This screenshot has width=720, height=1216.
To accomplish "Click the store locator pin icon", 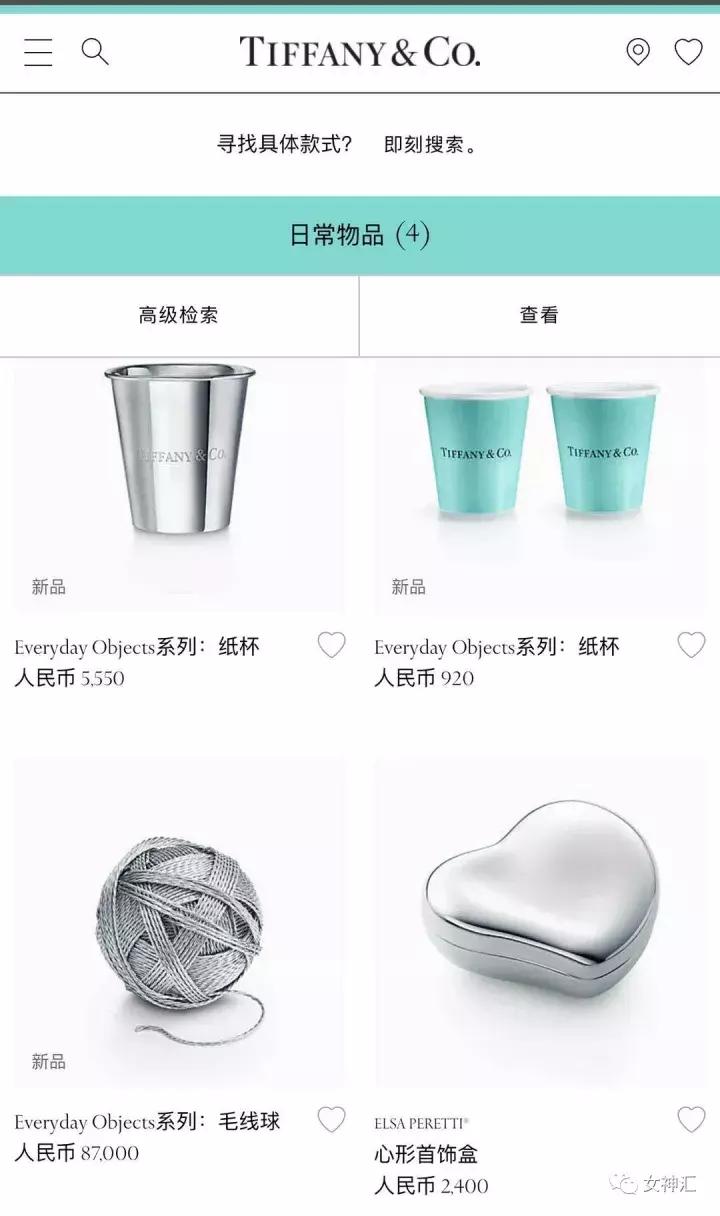I will 637,51.
